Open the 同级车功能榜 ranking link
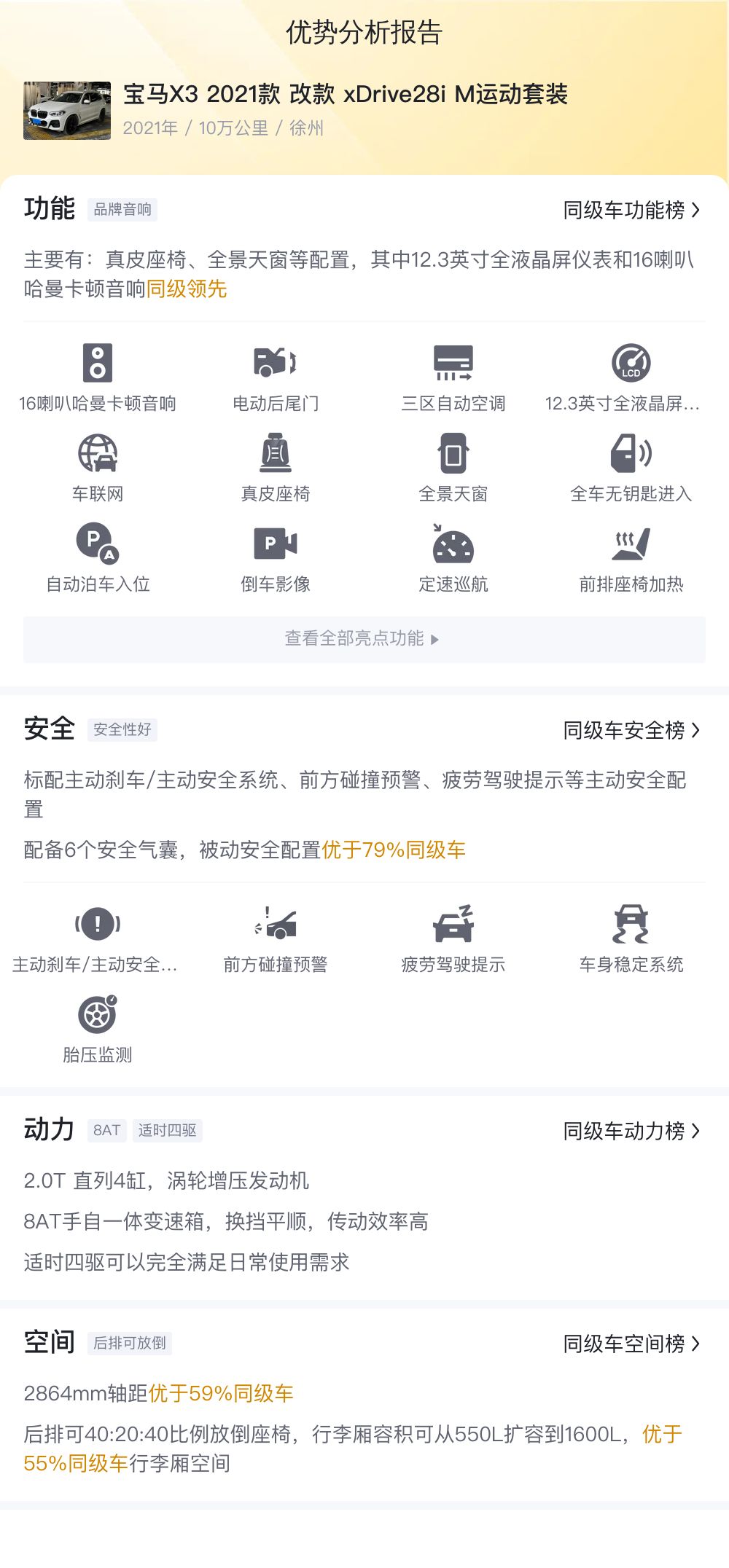The image size is (729, 1568). pyautogui.click(x=631, y=210)
